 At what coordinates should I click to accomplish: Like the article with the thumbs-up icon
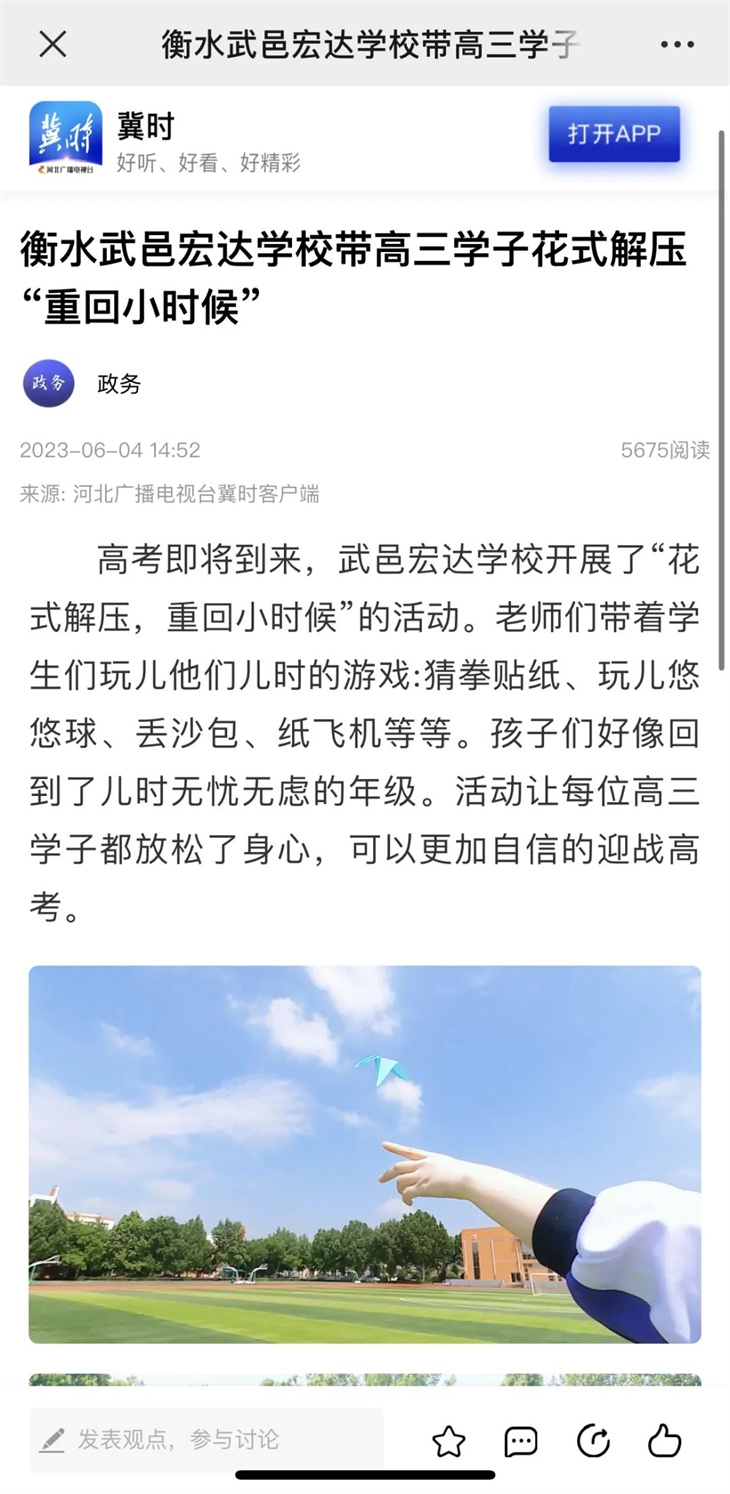click(x=664, y=1441)
